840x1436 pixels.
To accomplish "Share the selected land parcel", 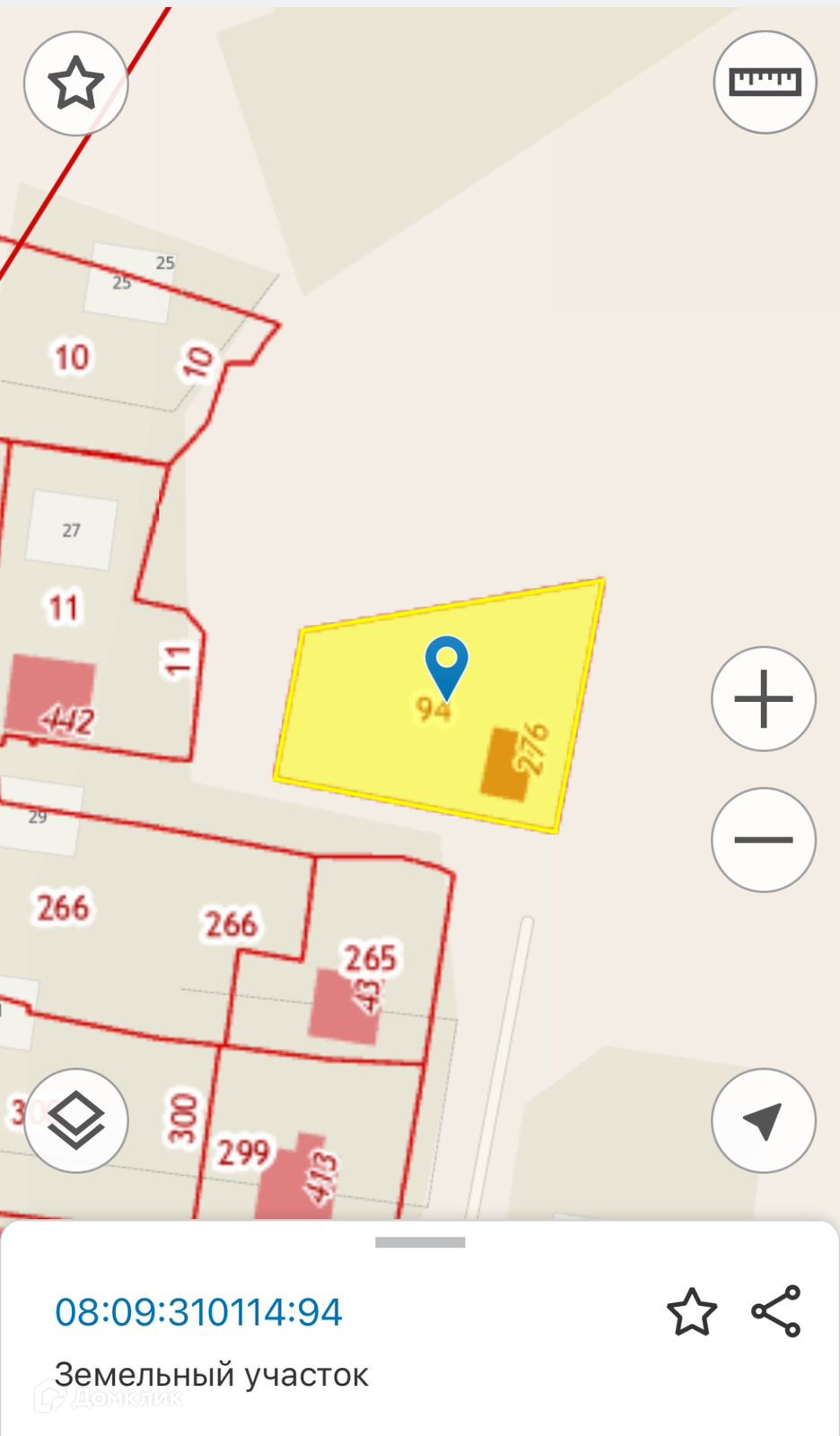I will 776,1311.
